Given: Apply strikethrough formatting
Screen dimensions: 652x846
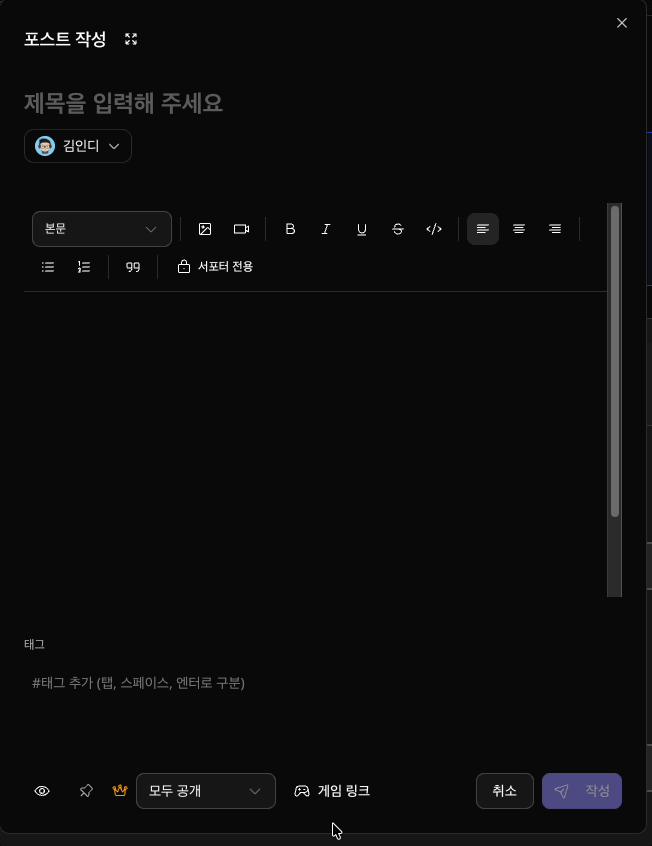Looking at the screenshot, I should pos(398,229).
